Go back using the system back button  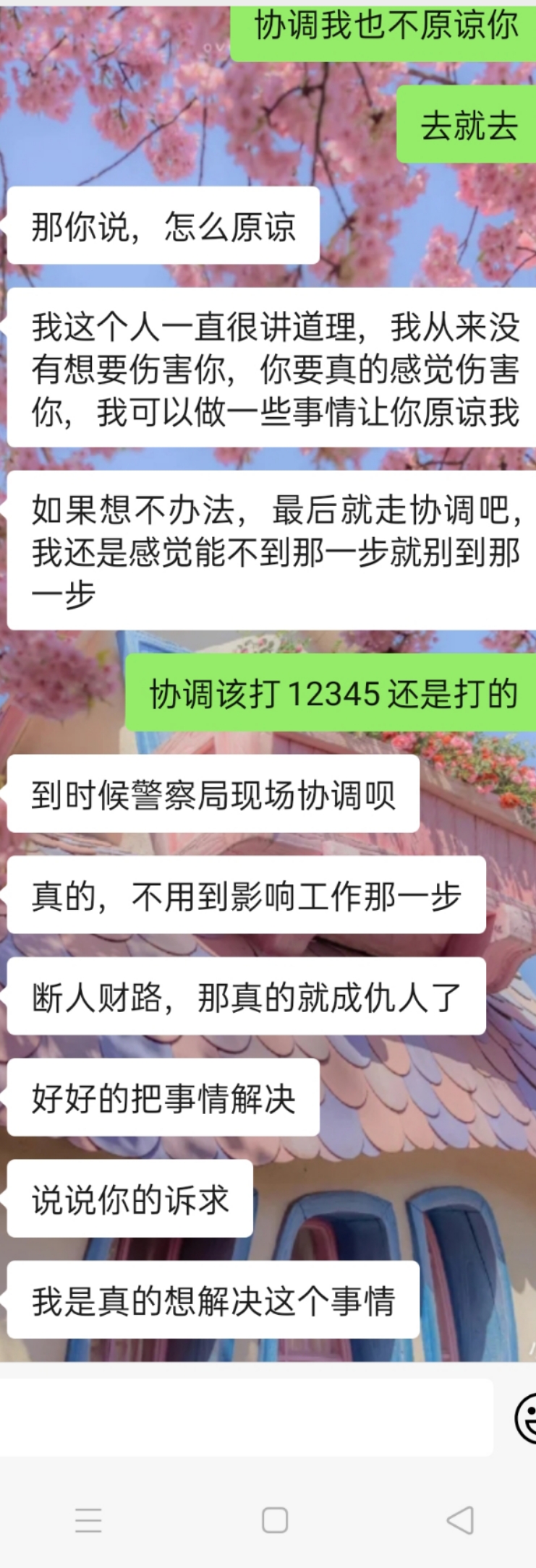[460, 1520]
